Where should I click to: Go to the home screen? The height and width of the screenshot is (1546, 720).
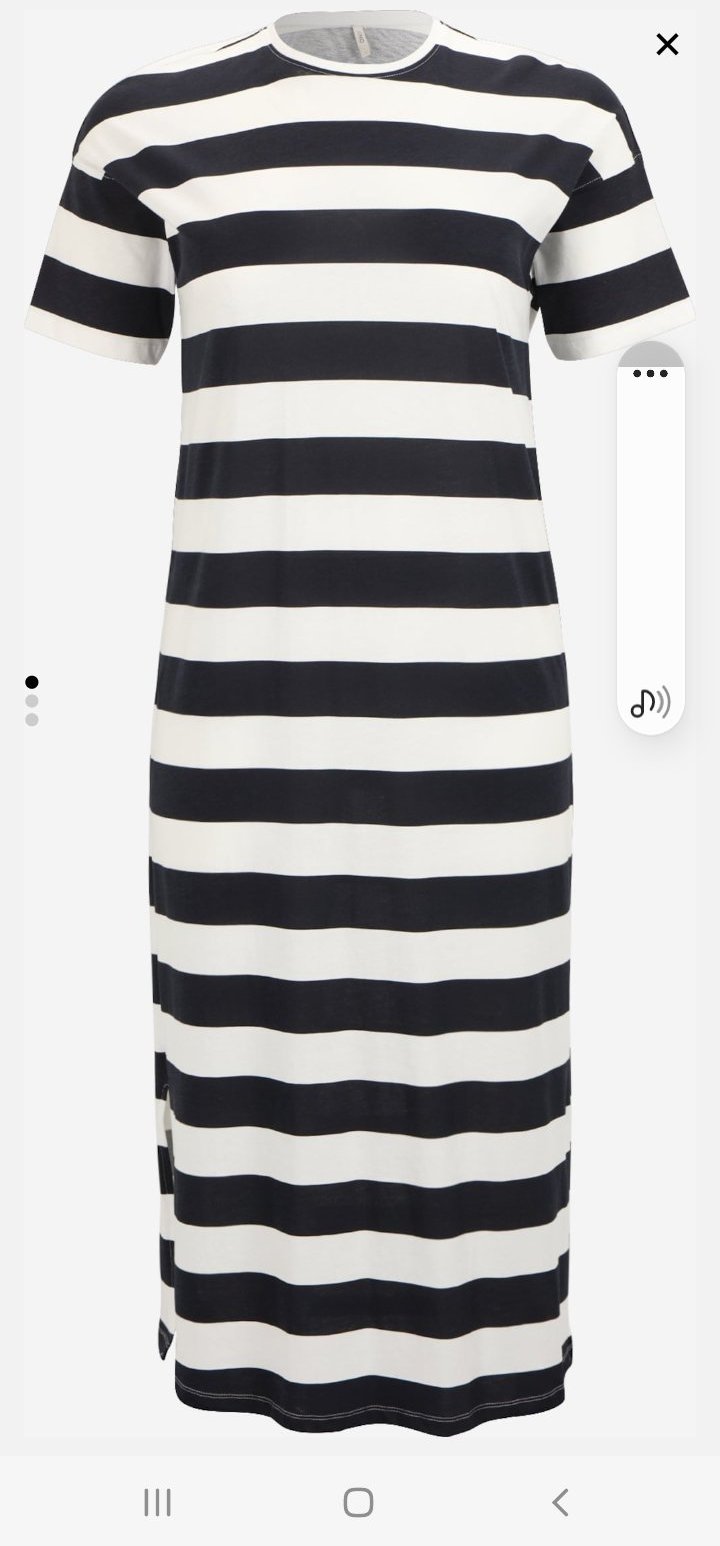click(358, 1501)
